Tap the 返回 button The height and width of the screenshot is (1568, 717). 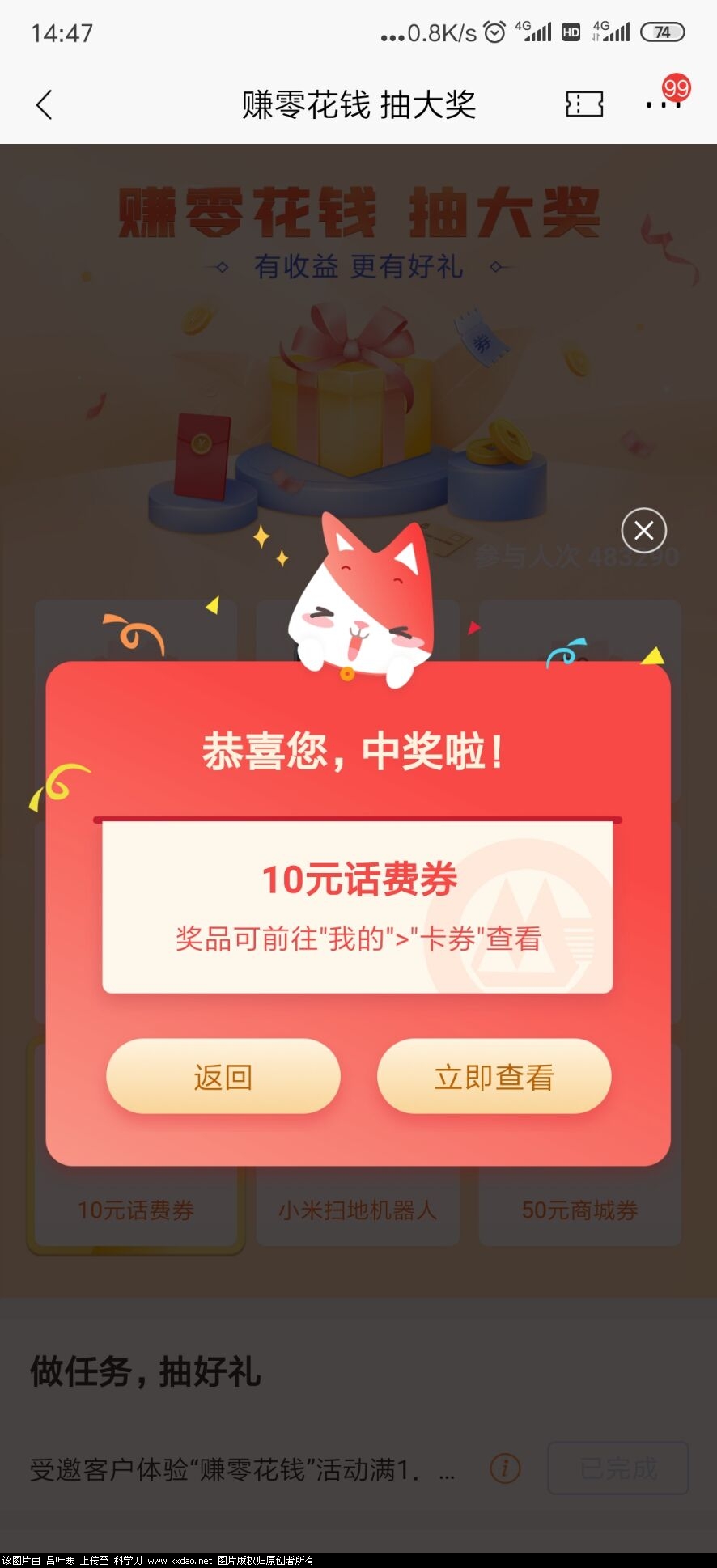pos(223,1076)
